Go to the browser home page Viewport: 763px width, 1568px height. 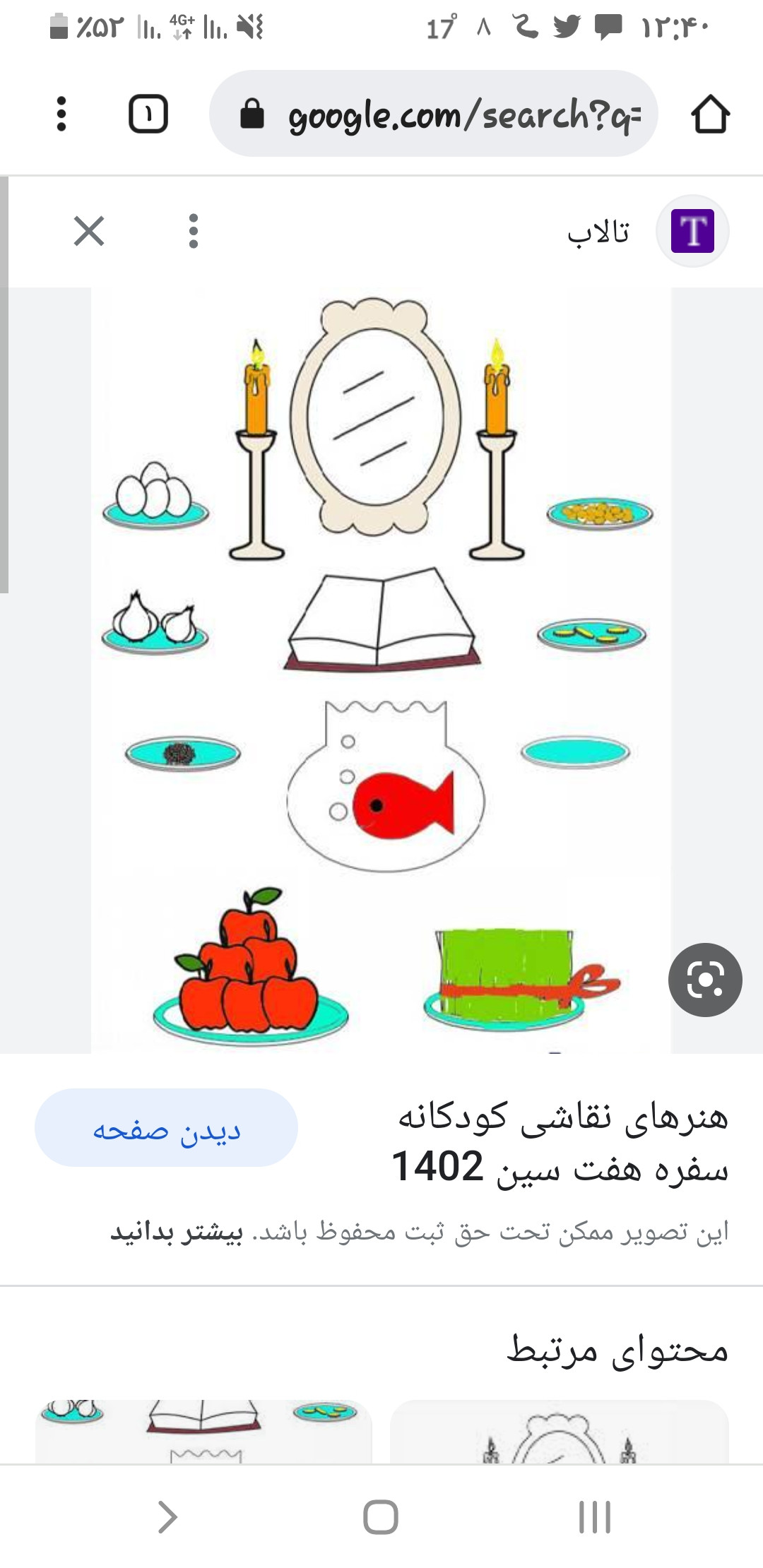coord(710,114)
